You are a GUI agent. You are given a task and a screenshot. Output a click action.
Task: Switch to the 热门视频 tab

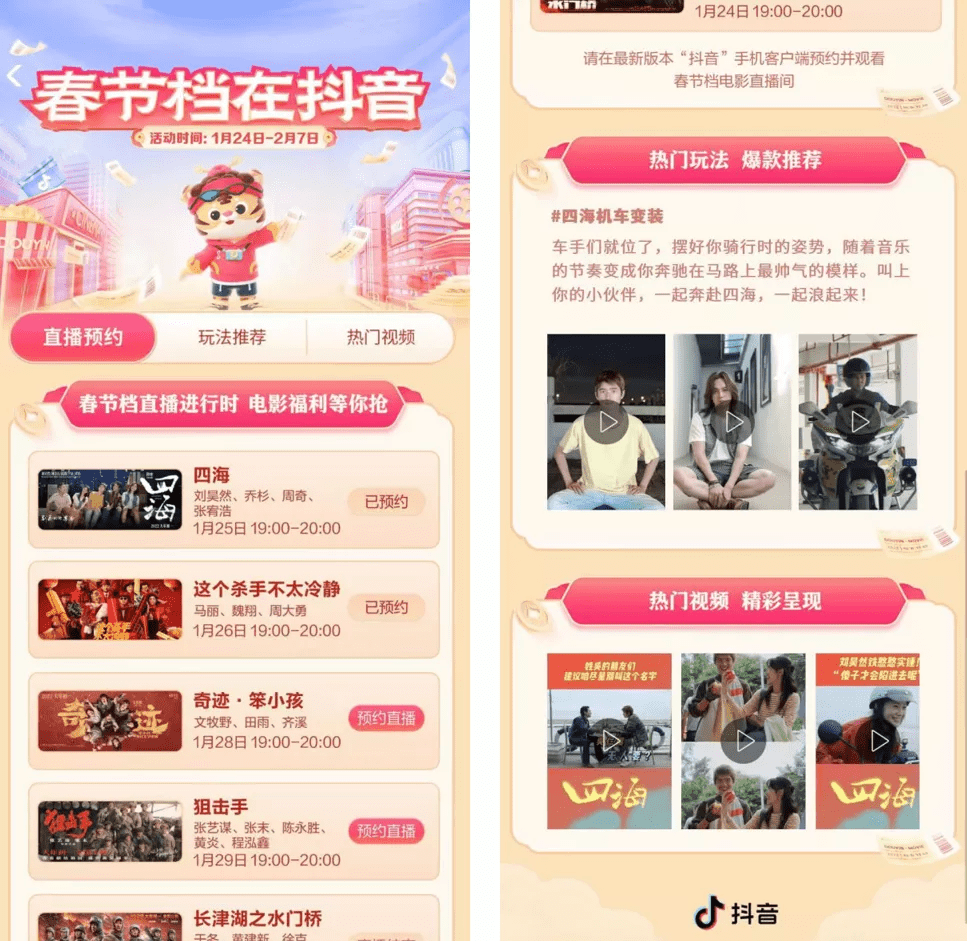point(380,338)
